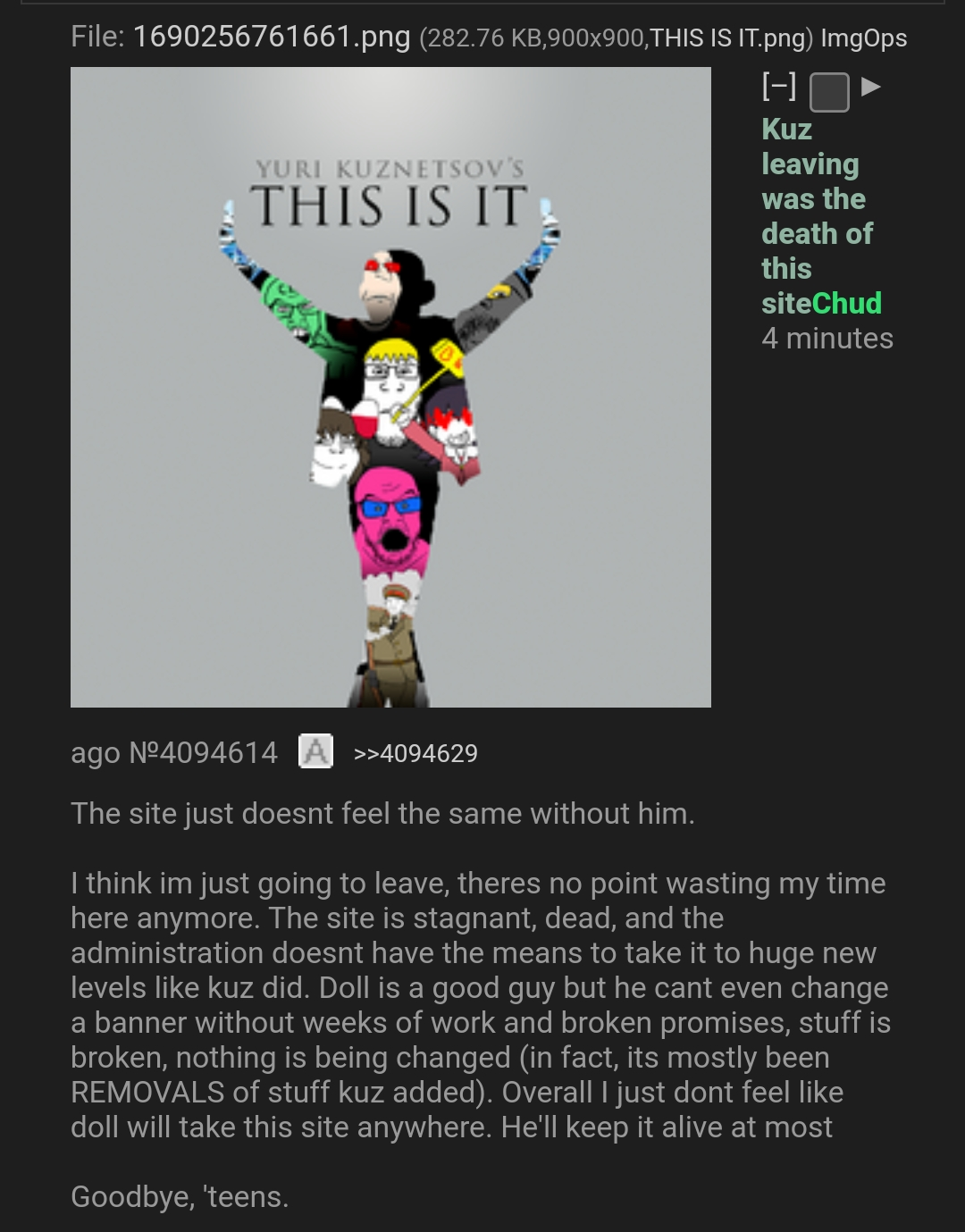This screenshot has width=965, height=1232.
Task: Jump to reply >>4094629
Action: (415, 753)
